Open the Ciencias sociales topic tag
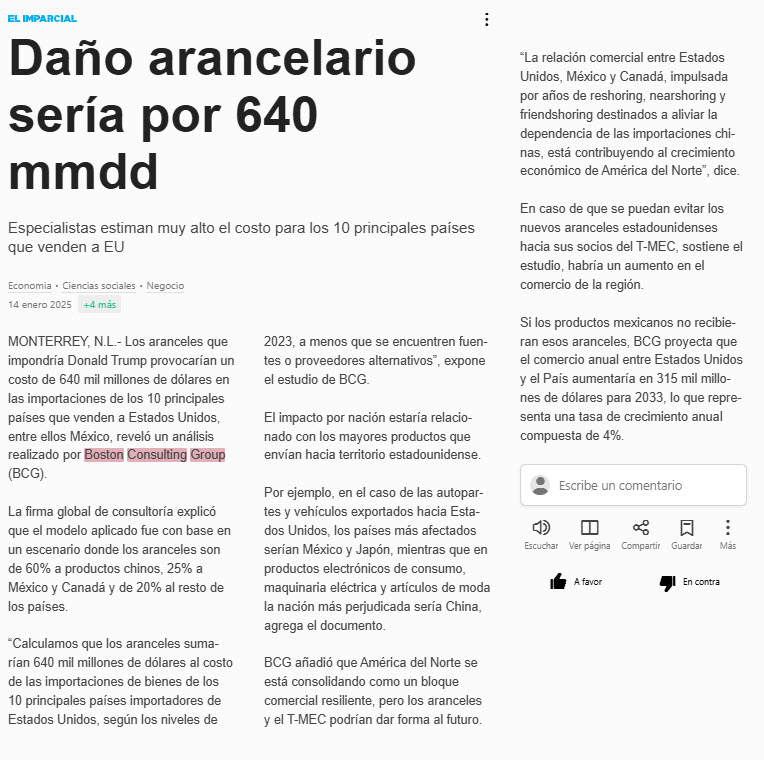764x760 pixels. (x=99, y=286)
